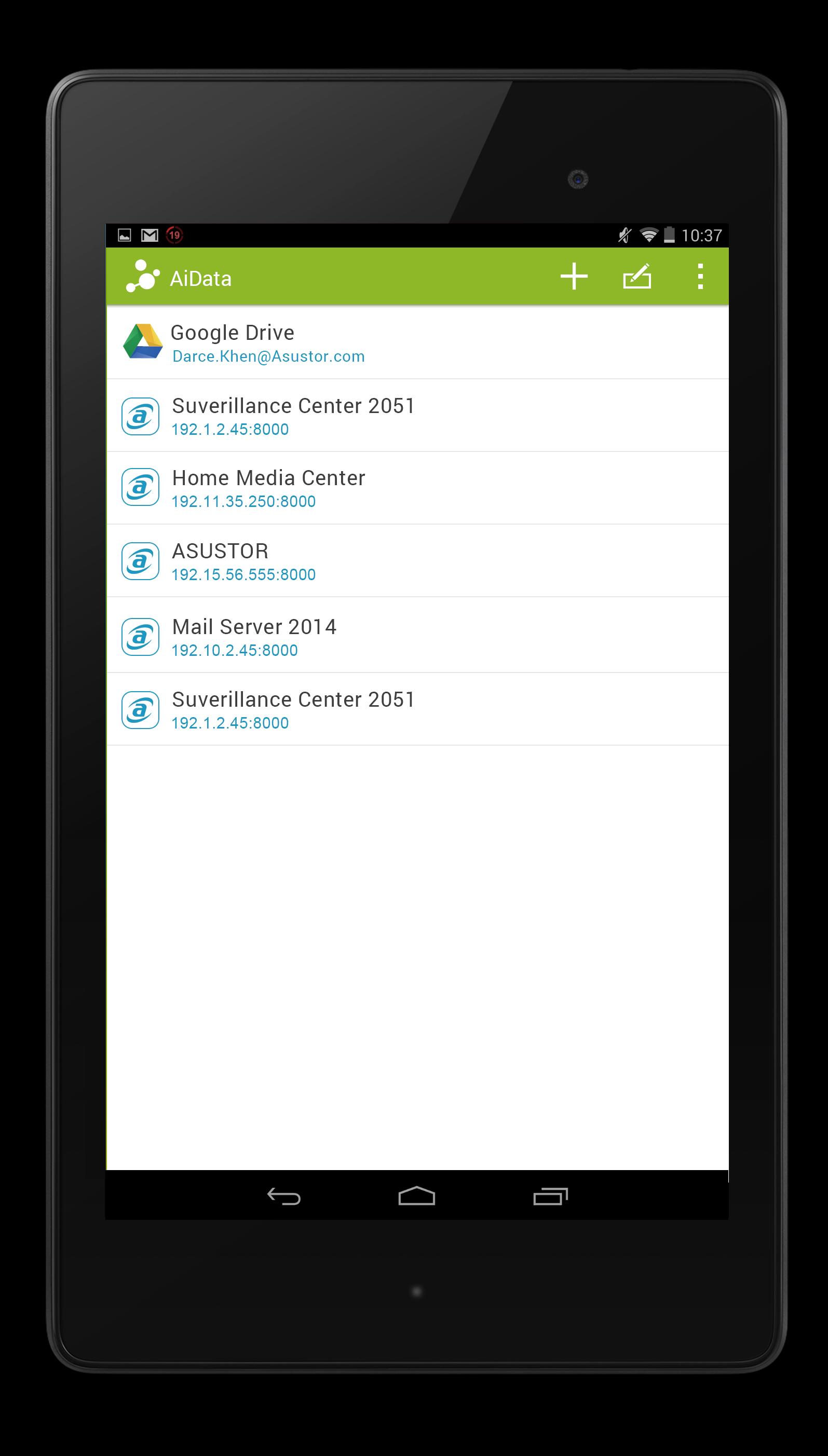Open Suverillance Center 2051 right below Google Drive
This screenshot has width=828, height=1456.
(x=416, y=416)
